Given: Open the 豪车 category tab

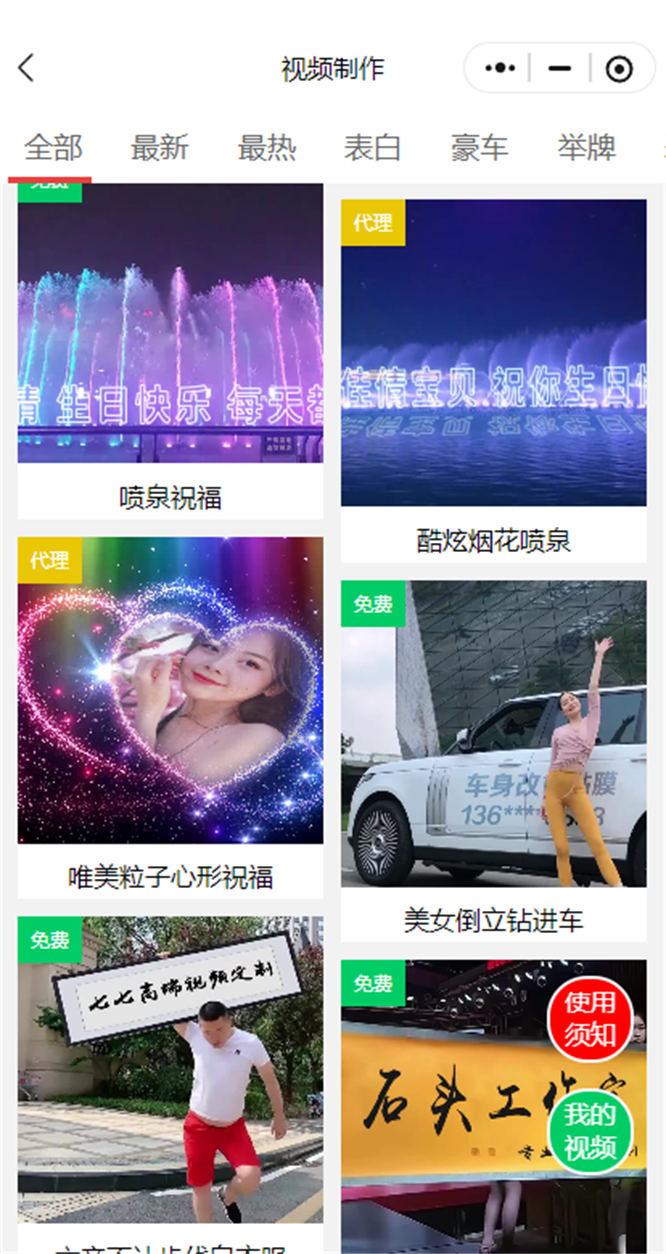Looking at the screenshot, I should click(x=479, y=148).
